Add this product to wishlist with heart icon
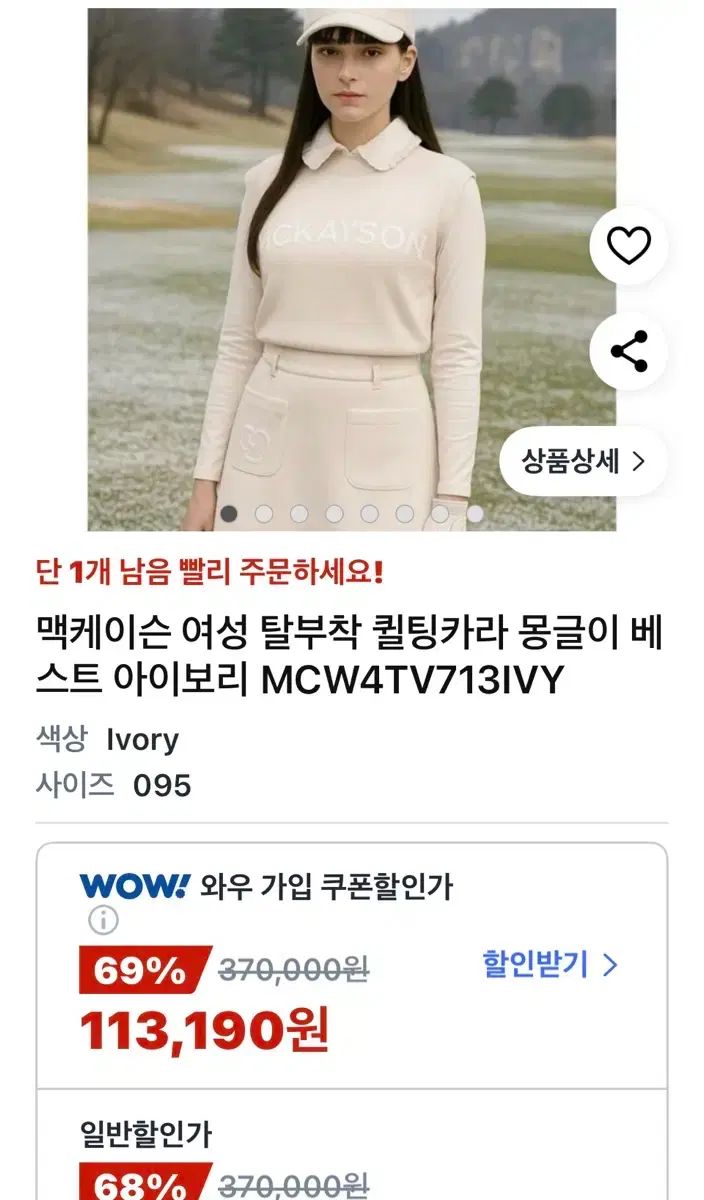Image resolution: width=704 pixels, height=1200 pixels. (x=628, y=246)
